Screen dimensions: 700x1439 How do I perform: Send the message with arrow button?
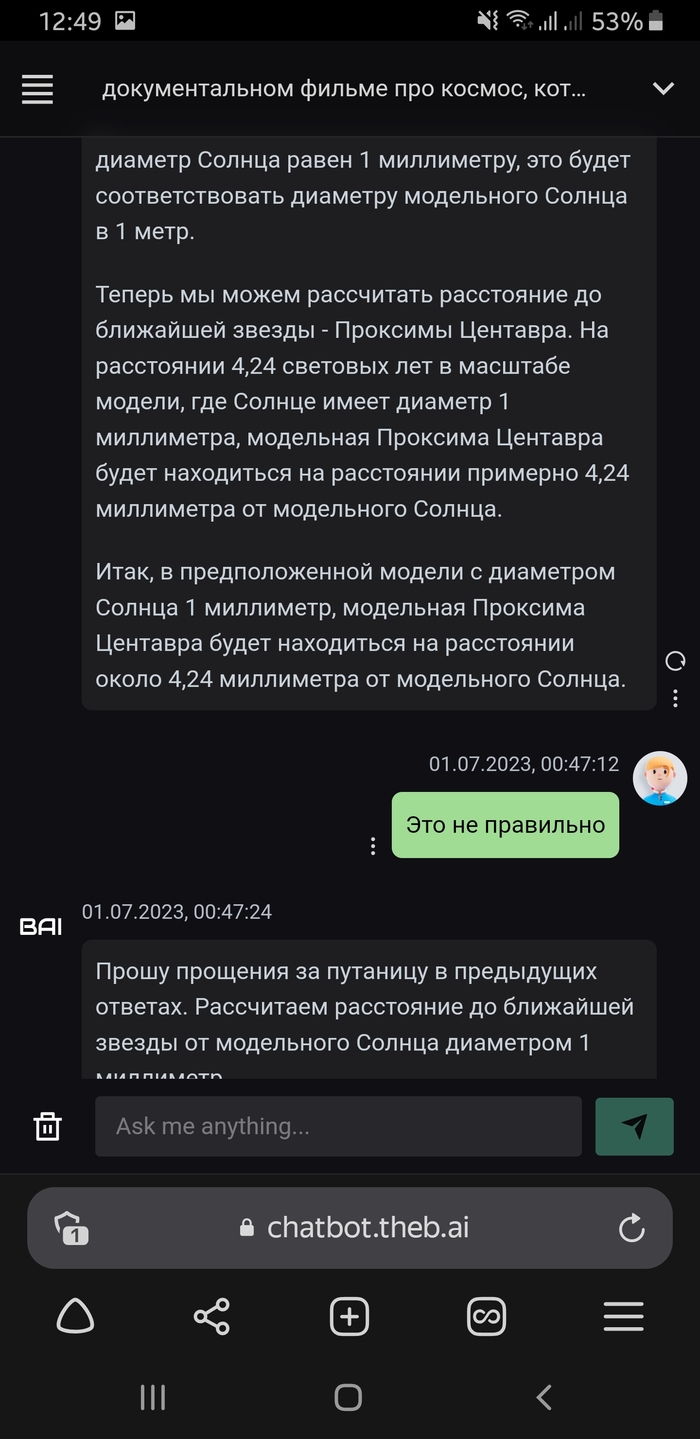[634, 1126]
